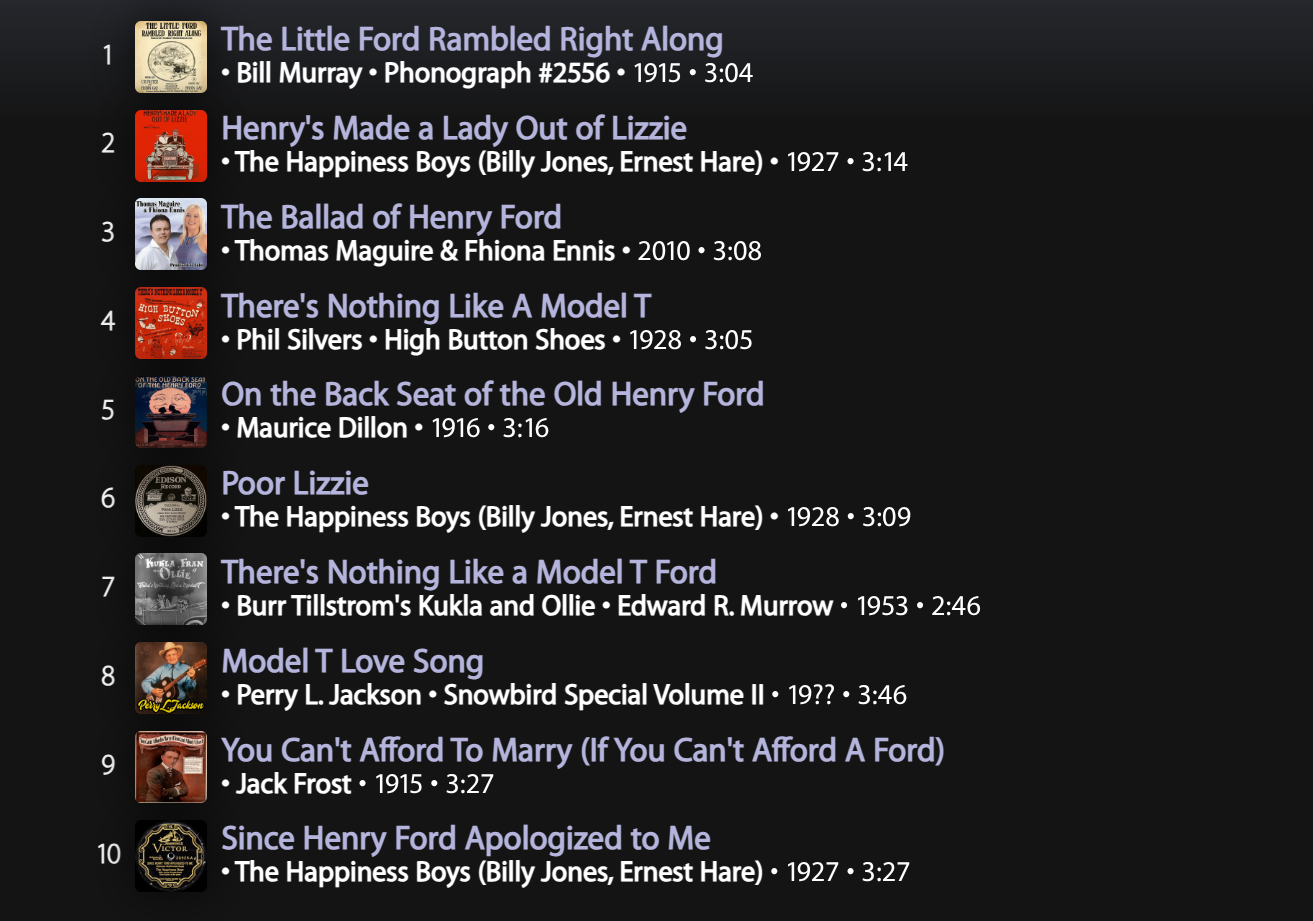Select The Ballad of Henry Ford track
Image resolution: width=1313 pixels, height=921 pixels.
click(390, 217)
